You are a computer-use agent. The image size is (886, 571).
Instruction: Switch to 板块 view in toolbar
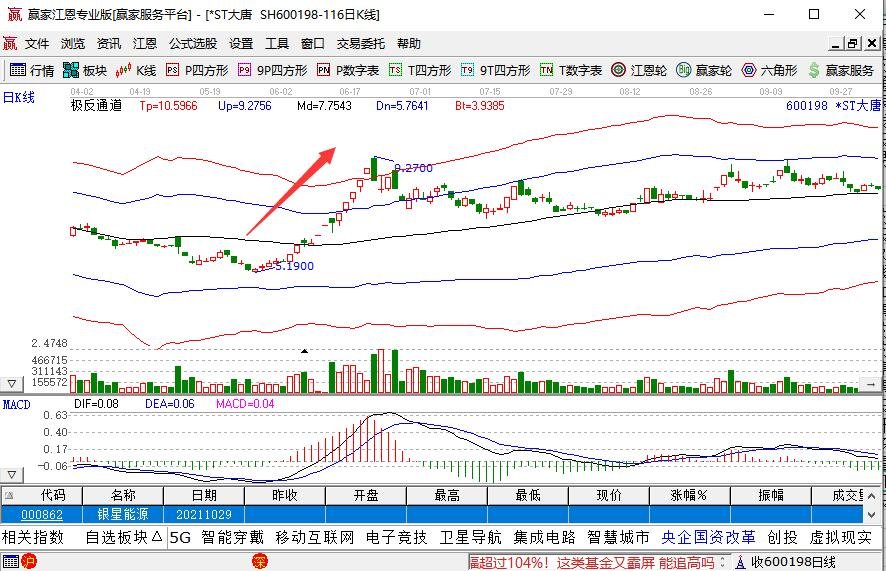pos(85,70)
